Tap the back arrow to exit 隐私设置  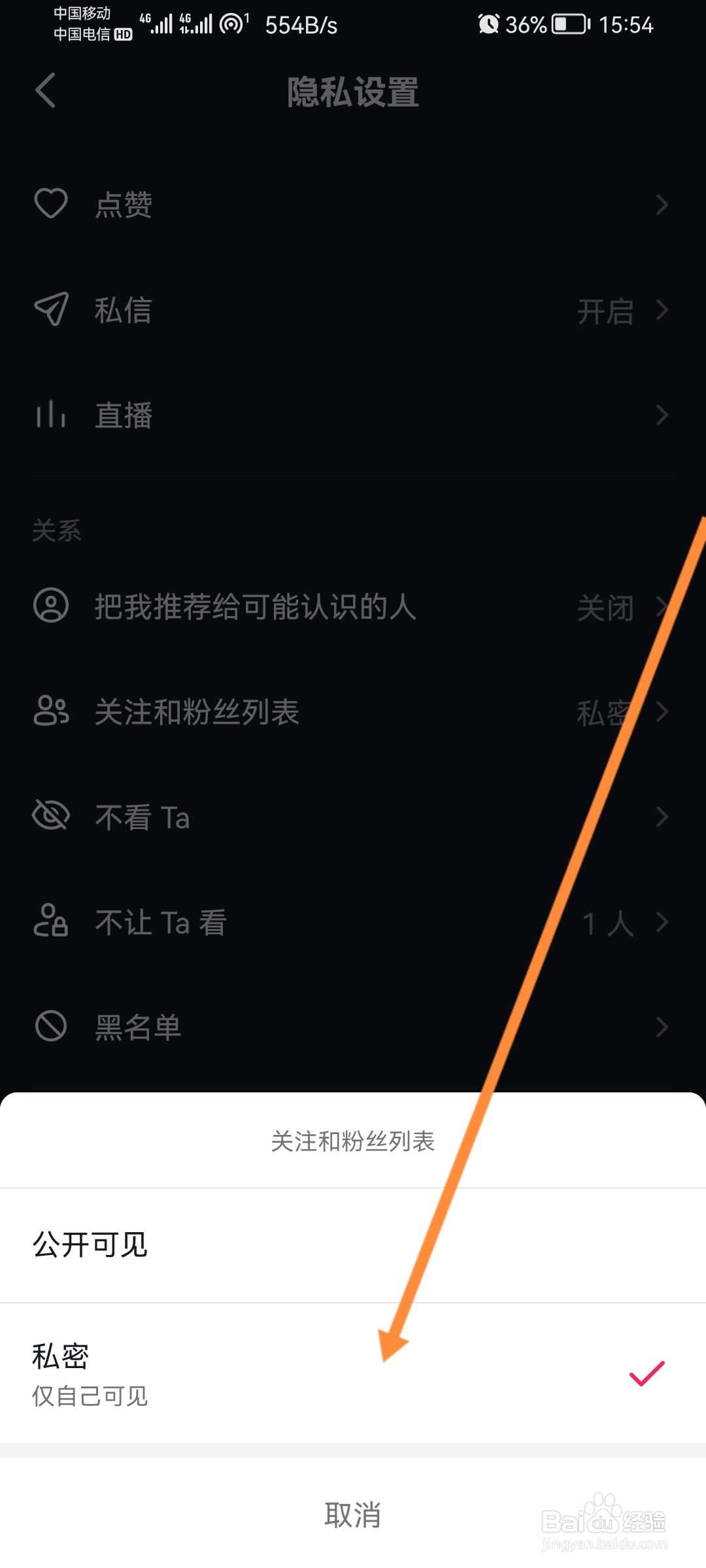pos(44,91)
